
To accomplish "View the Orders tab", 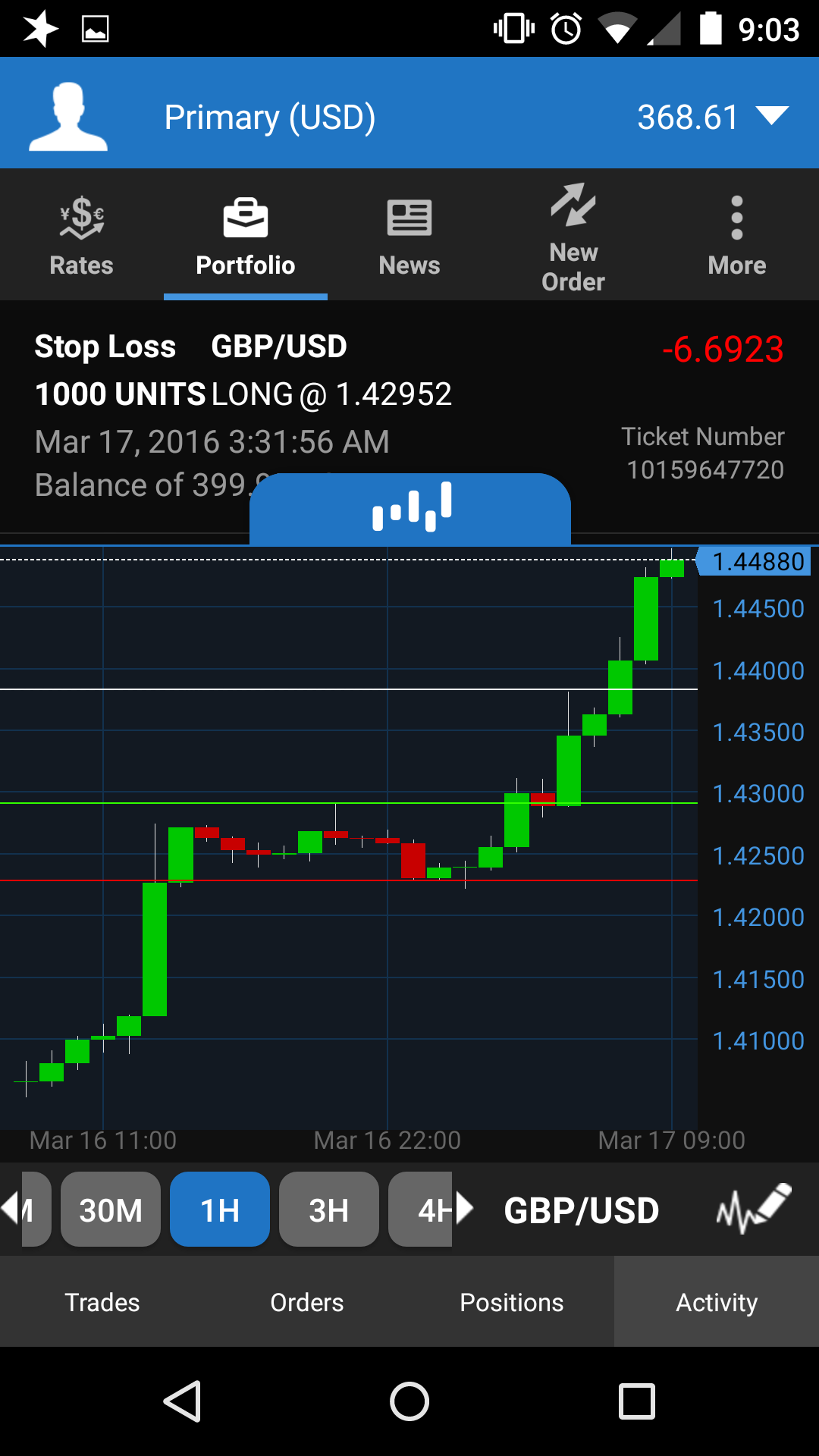I will click(x=307, y=1302).
